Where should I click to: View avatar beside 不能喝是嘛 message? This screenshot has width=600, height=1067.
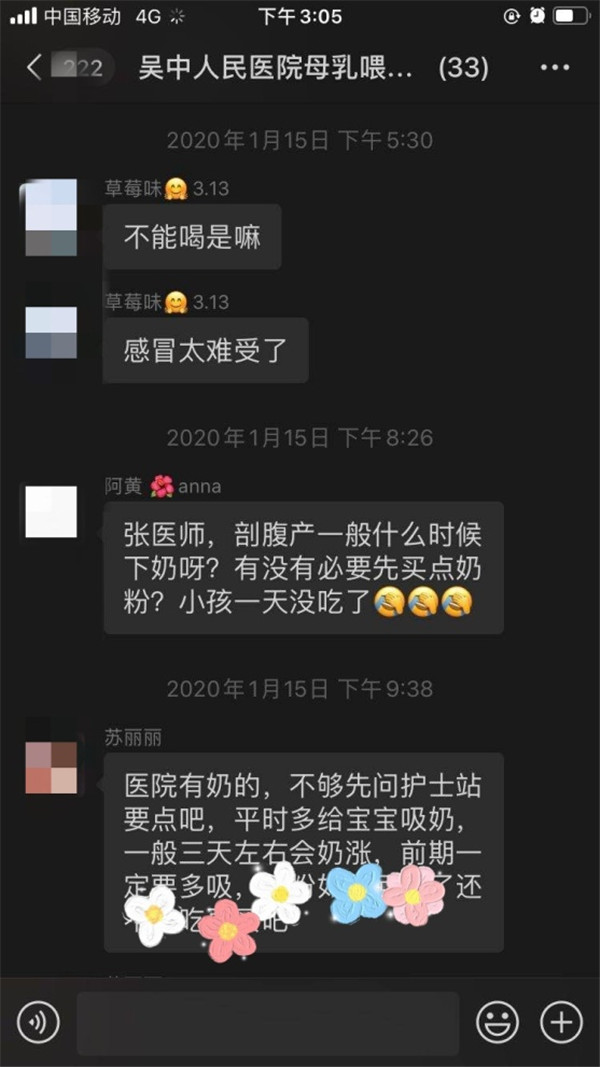click(51, 217)
